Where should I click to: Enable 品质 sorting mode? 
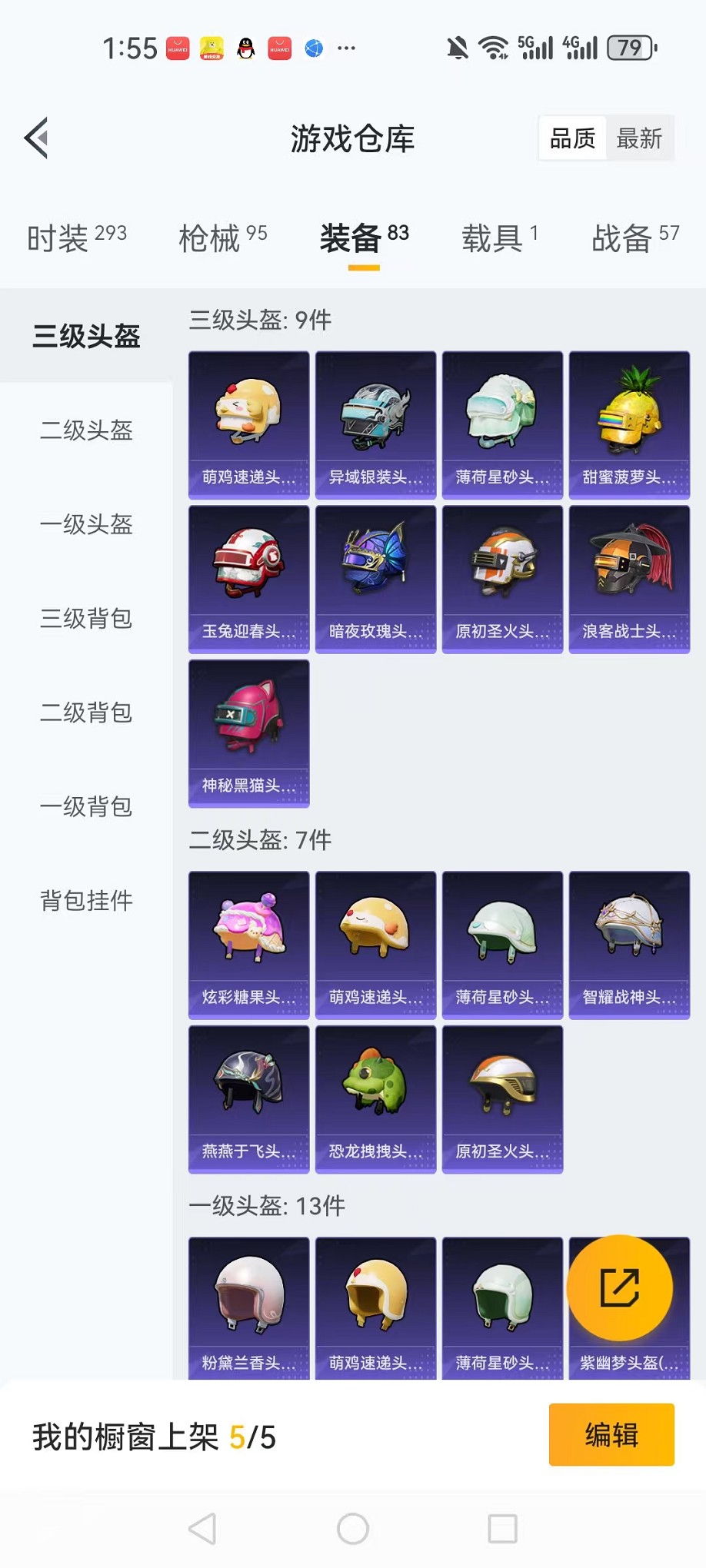pyautogui.click(x=571, y=138)
